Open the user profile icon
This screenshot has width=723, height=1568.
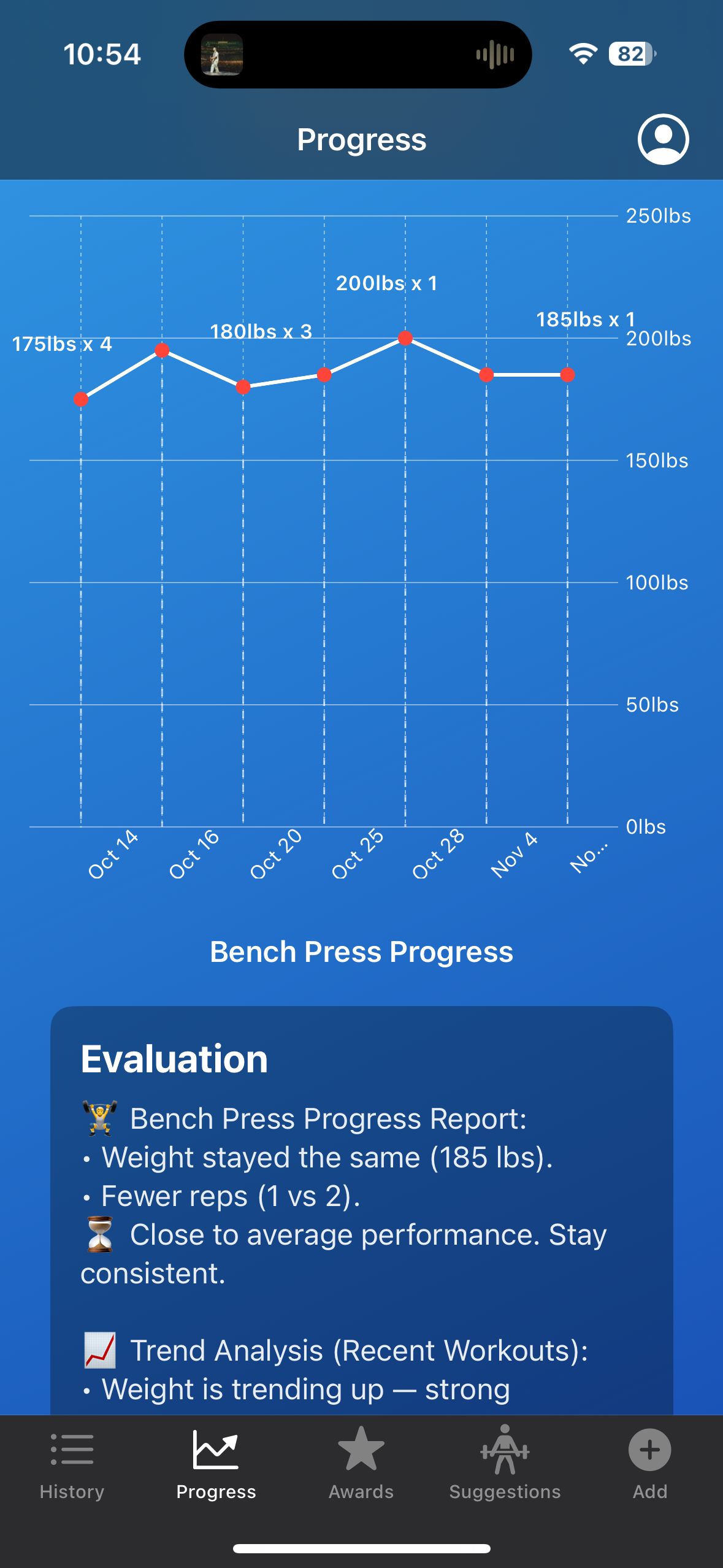[x=663, y=139]
